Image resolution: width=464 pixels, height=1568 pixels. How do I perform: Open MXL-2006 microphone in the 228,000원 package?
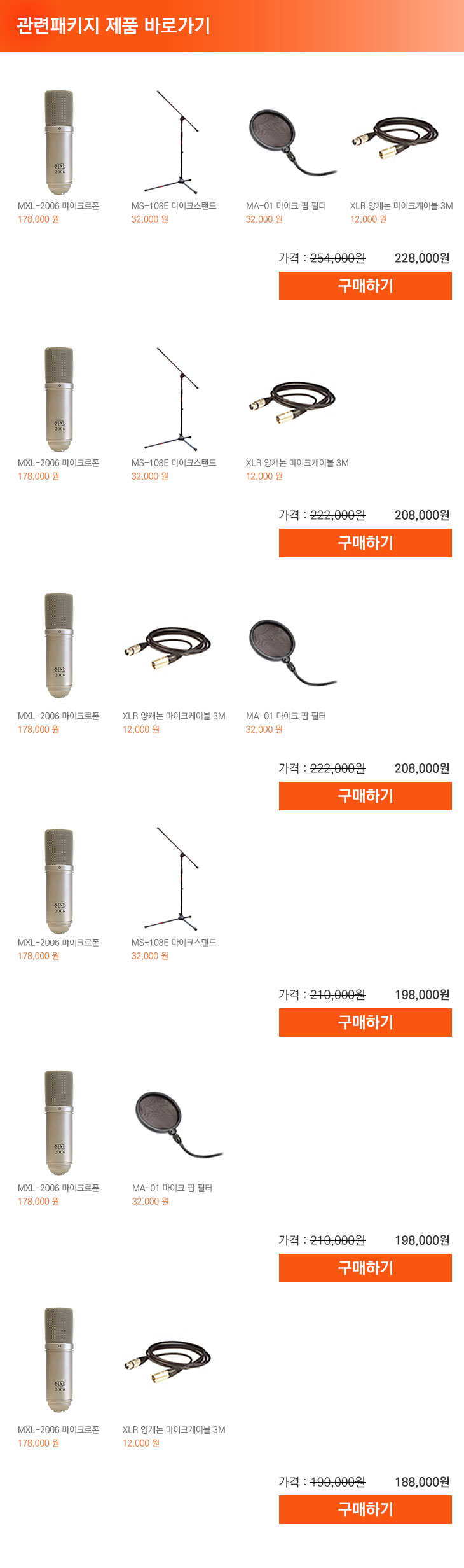pyautogui.click(x=58, y=143)
